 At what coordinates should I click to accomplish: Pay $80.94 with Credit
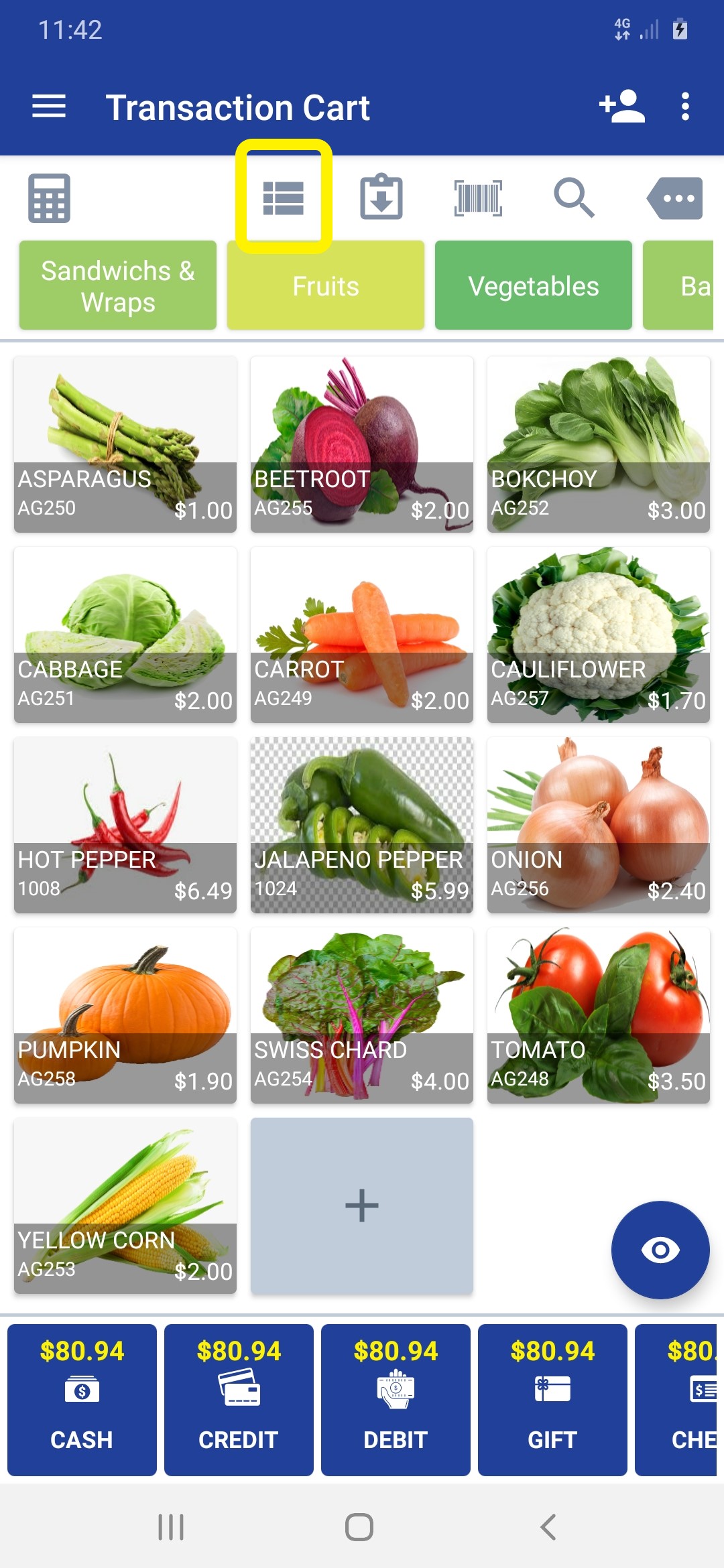pos(239,1400)
